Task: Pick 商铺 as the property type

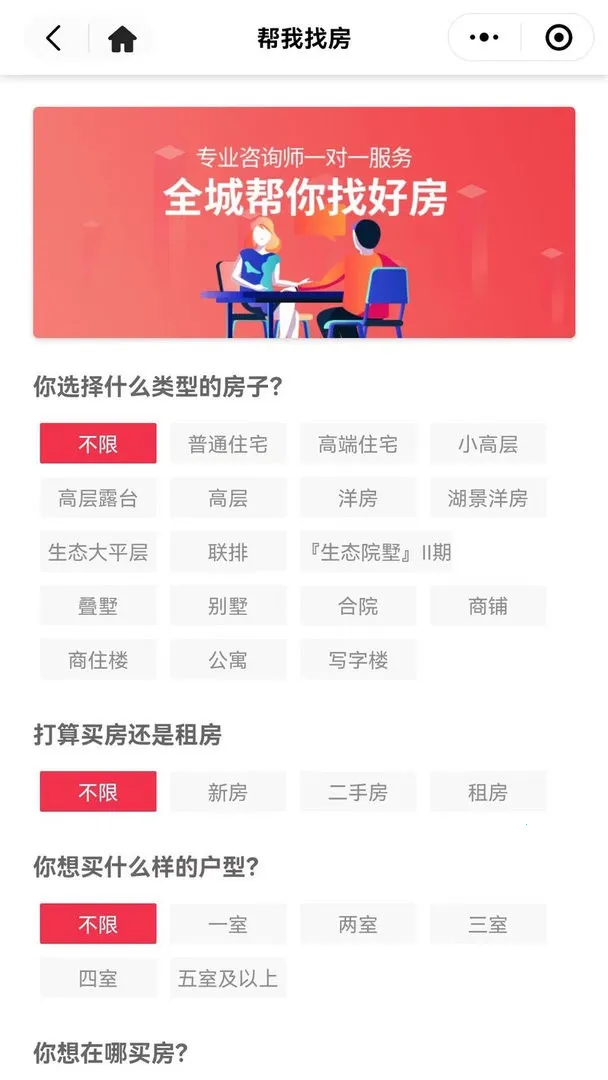Action: 488,606
